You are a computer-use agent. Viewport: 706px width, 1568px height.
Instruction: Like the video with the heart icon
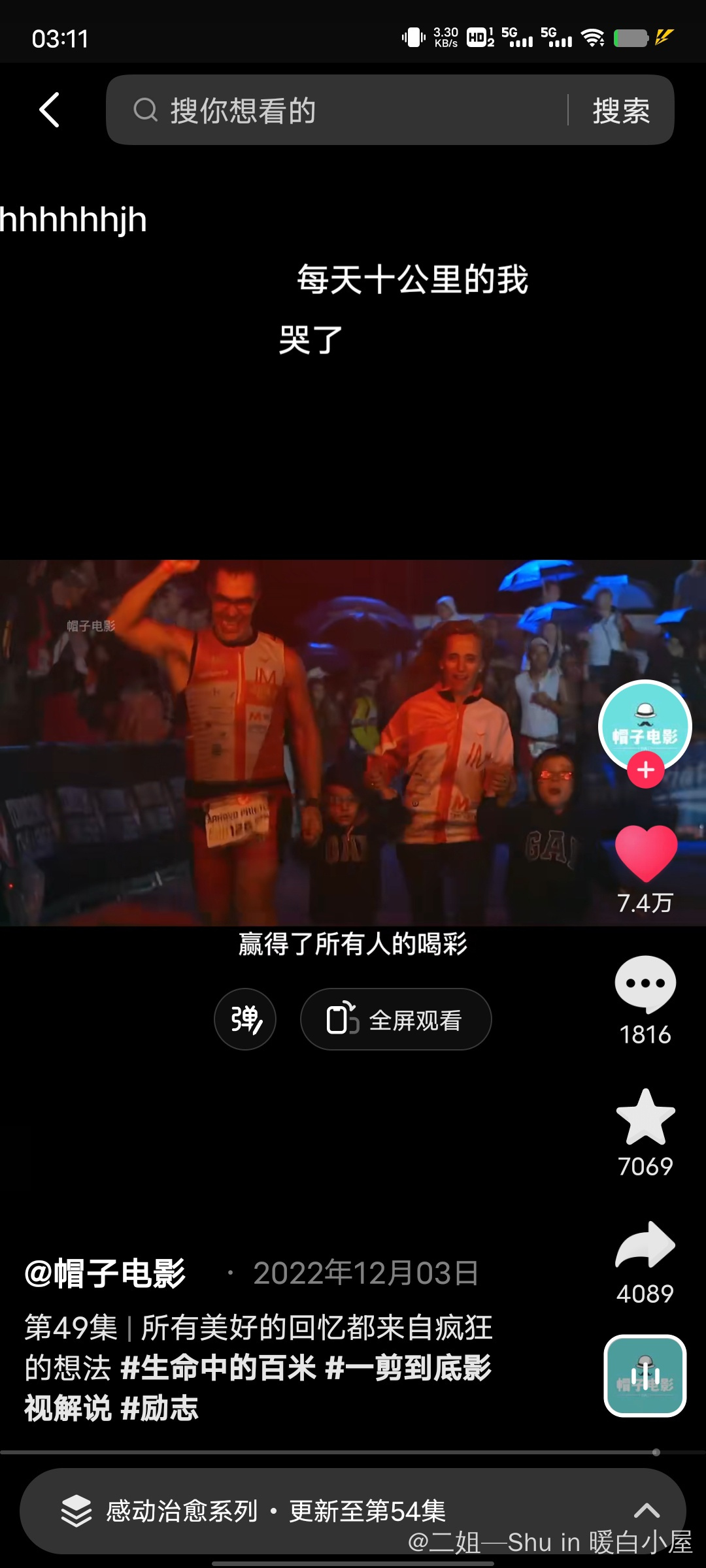645,853
